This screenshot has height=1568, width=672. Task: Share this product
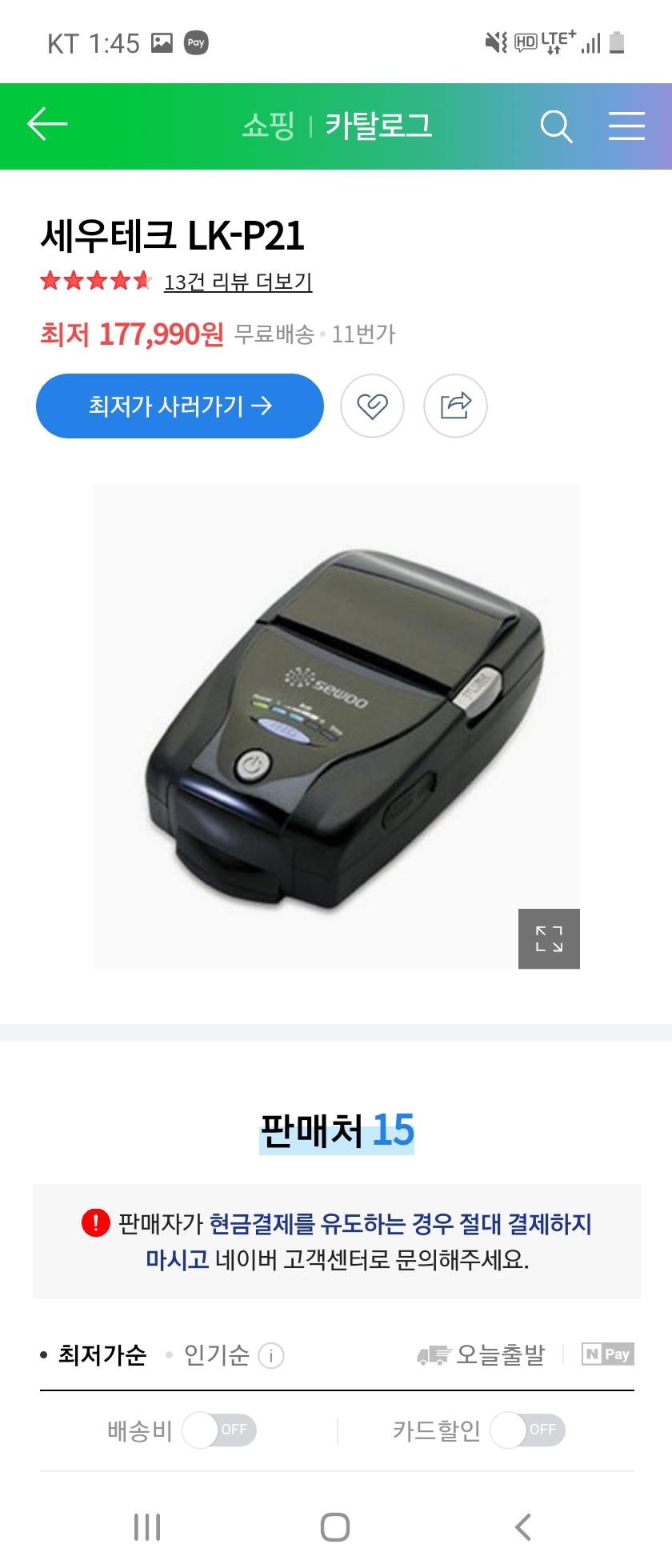[455, 406]
